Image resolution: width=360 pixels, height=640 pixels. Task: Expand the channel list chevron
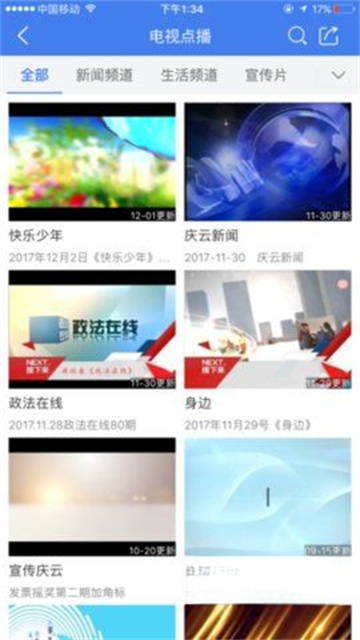click(x=338, y=75)
